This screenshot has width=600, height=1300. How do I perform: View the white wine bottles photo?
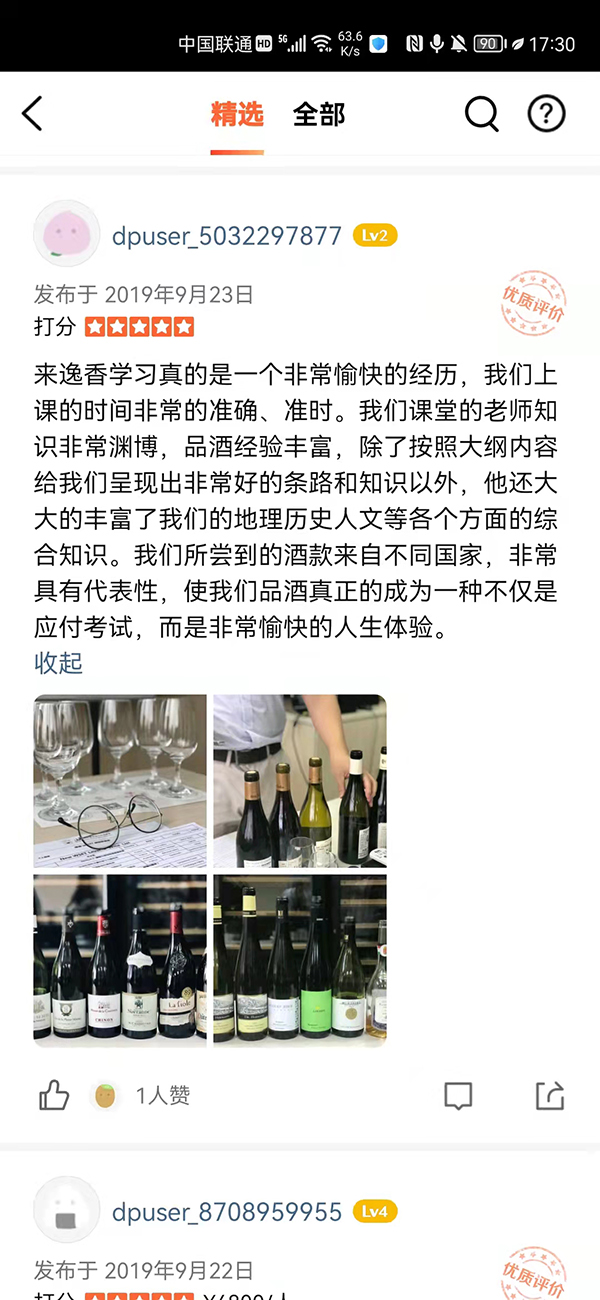[300, 961]
